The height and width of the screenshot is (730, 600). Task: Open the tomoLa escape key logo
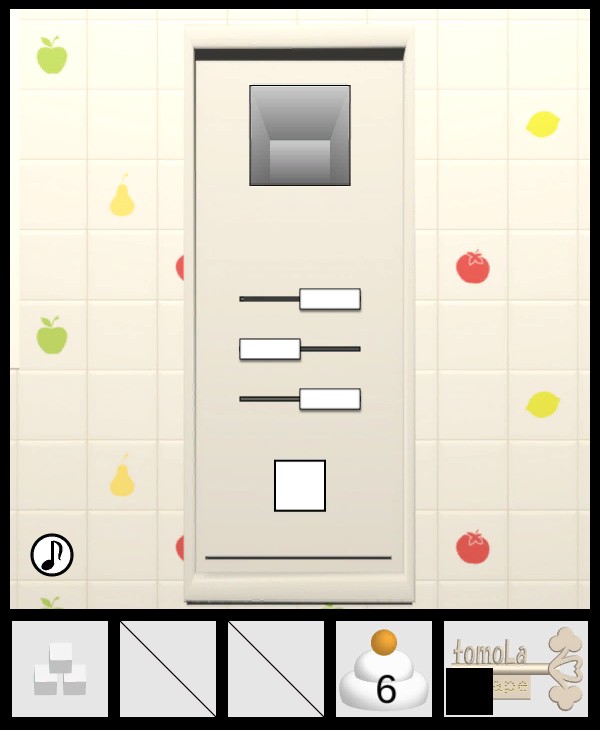[516, 669]
